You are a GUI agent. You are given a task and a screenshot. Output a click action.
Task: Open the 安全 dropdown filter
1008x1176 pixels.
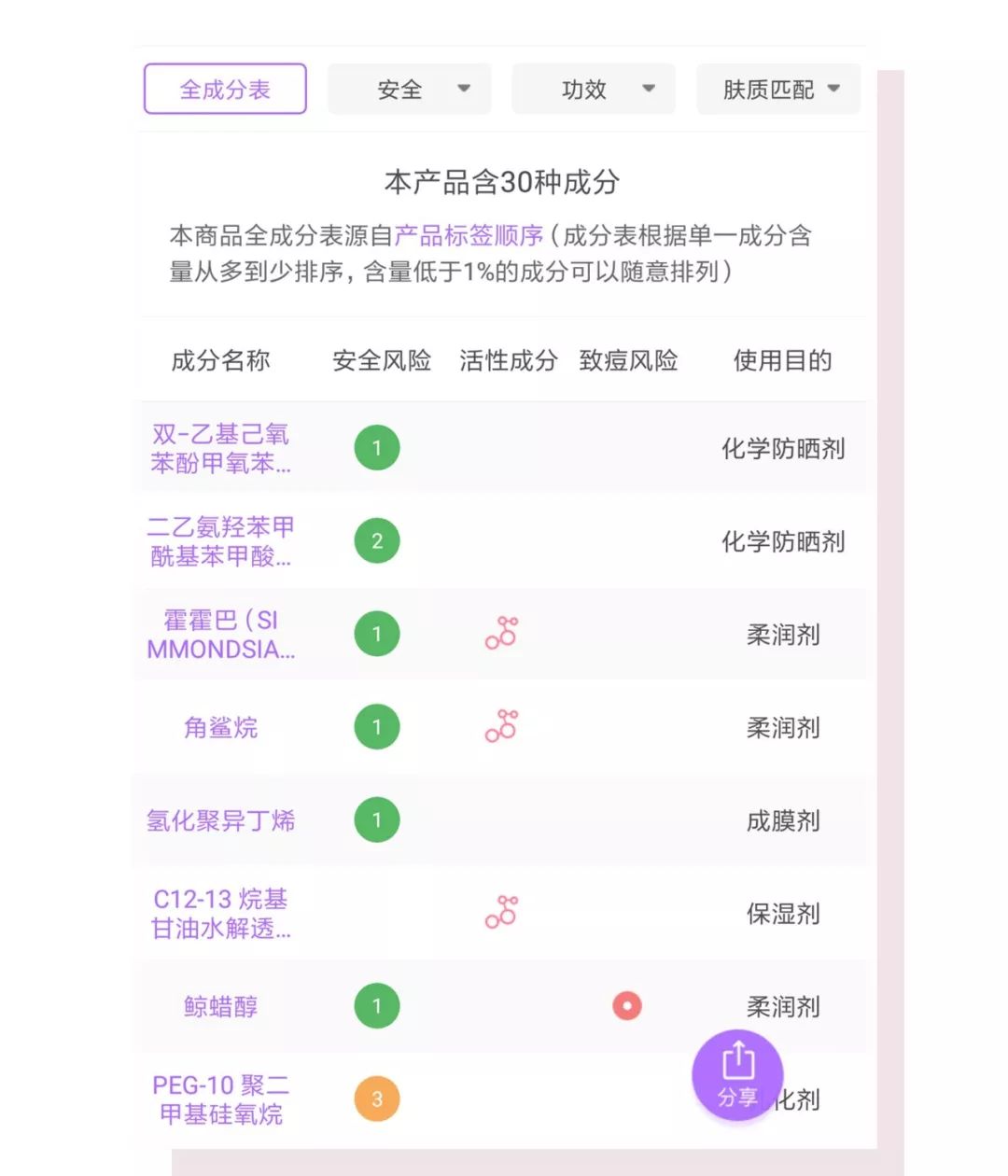click(408, 89)
